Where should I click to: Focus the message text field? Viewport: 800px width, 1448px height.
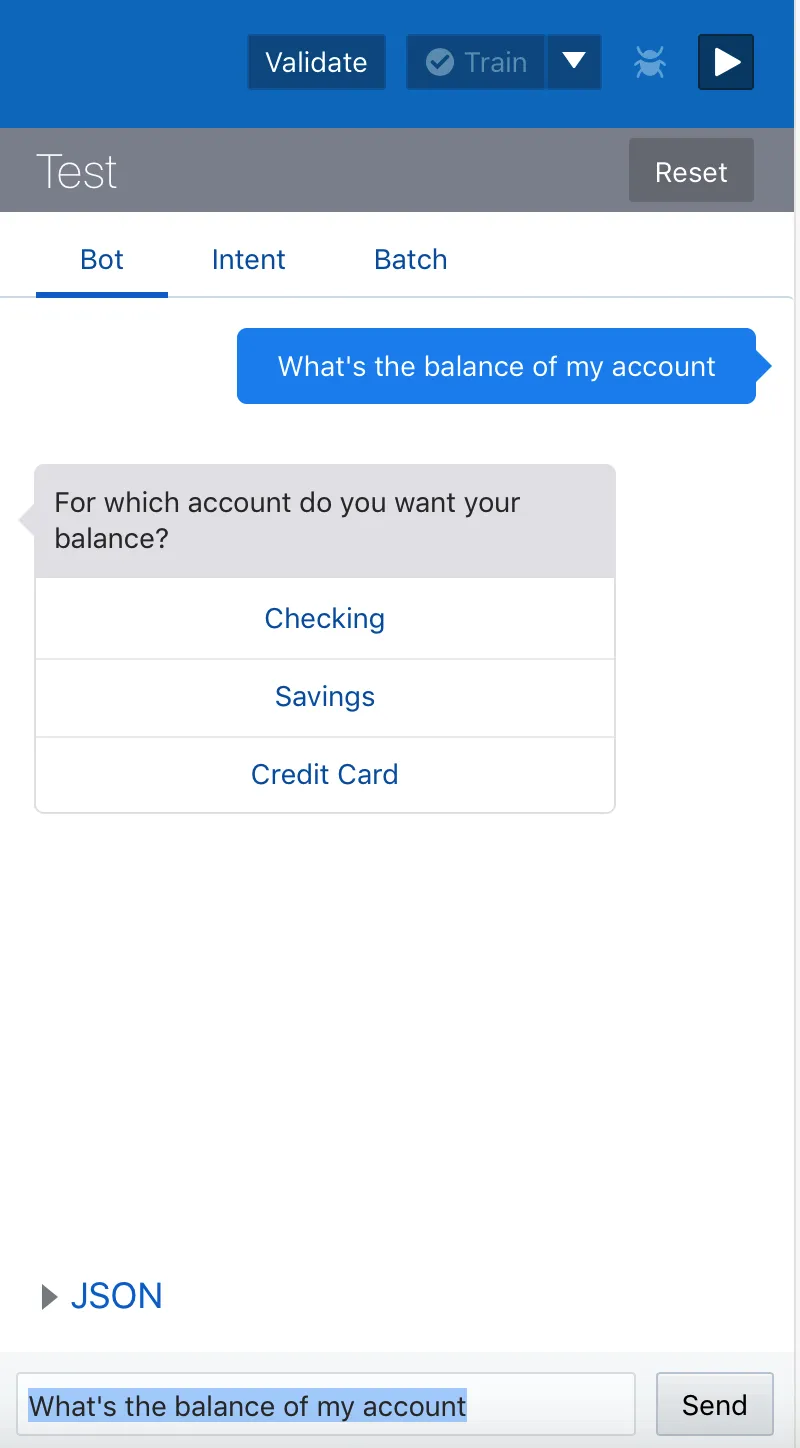pyautogui.click(x=326, y=1405)
